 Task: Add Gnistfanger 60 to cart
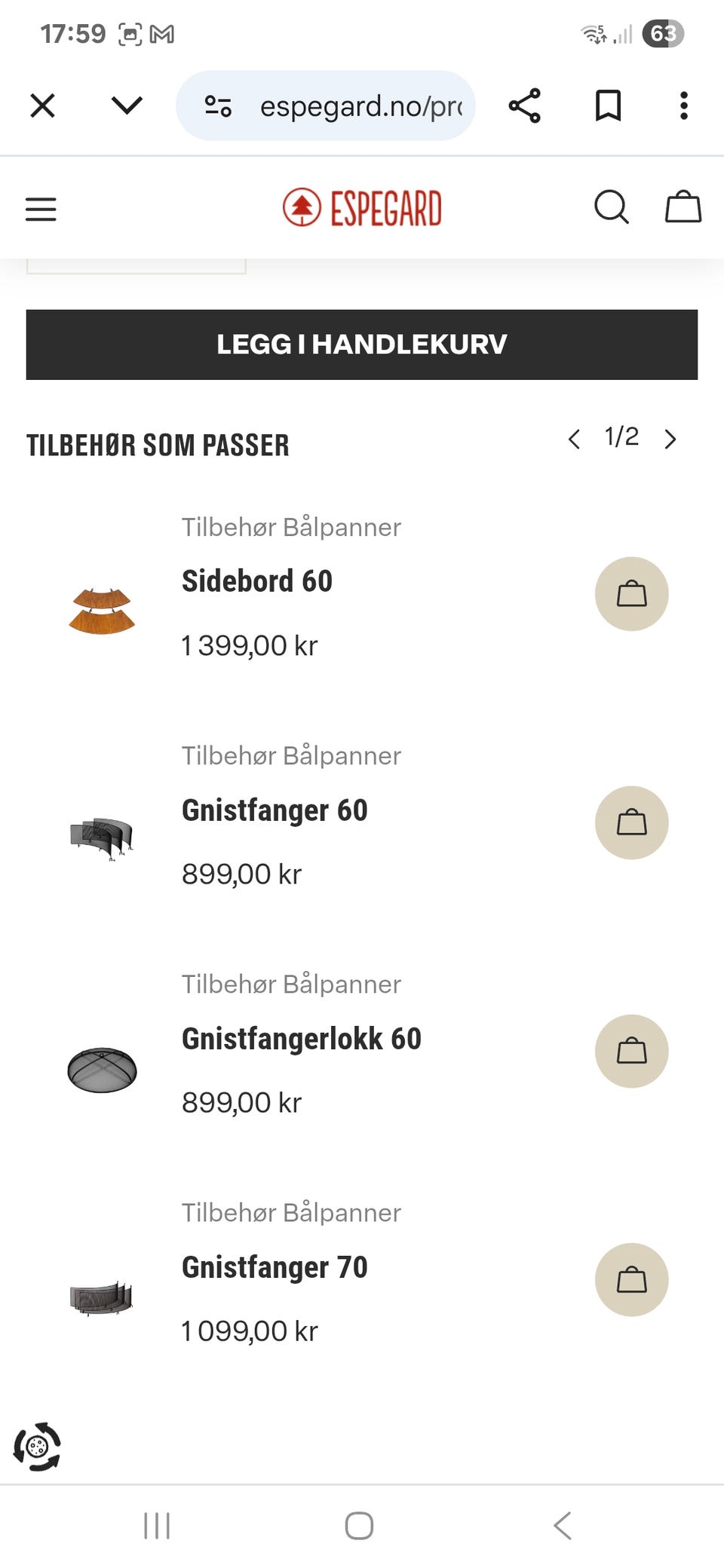[x=631, y=822]
